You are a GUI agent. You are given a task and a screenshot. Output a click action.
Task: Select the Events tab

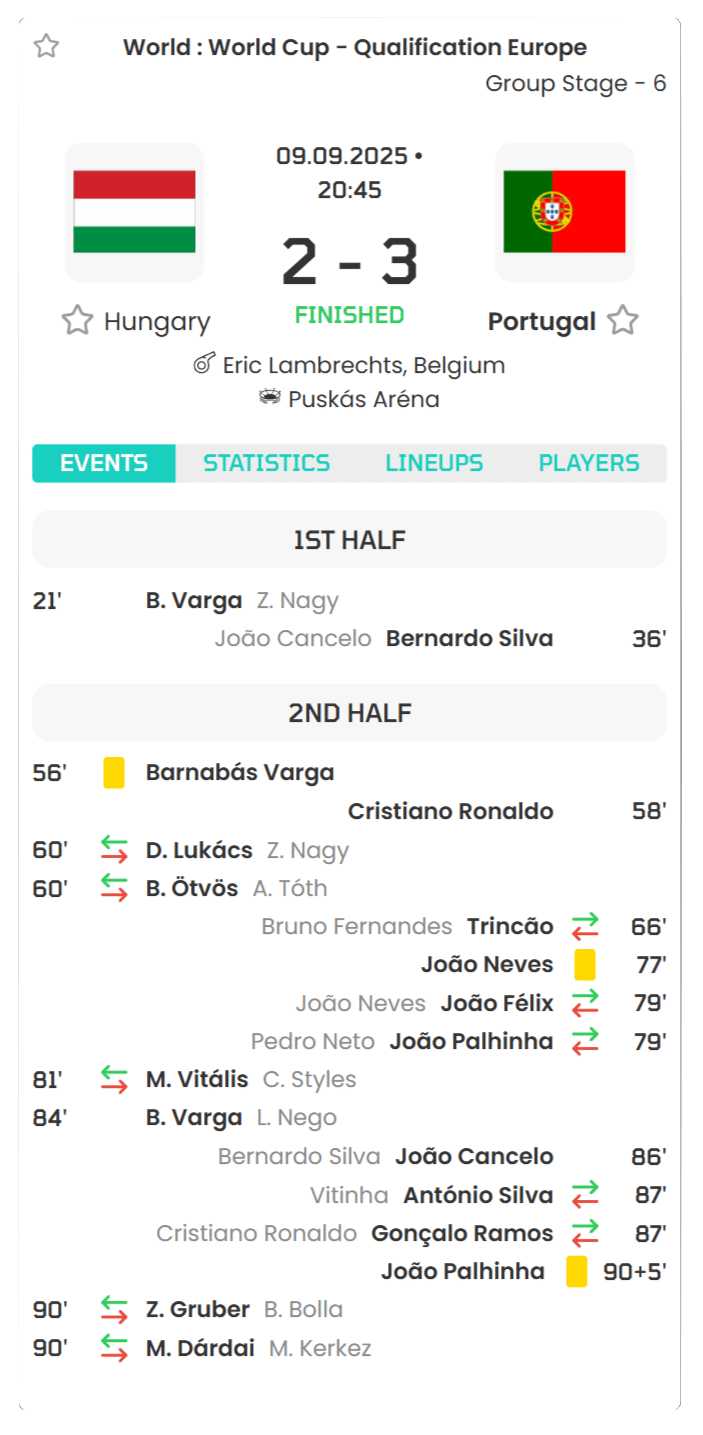pyautogui.click(x=104, y=463)
